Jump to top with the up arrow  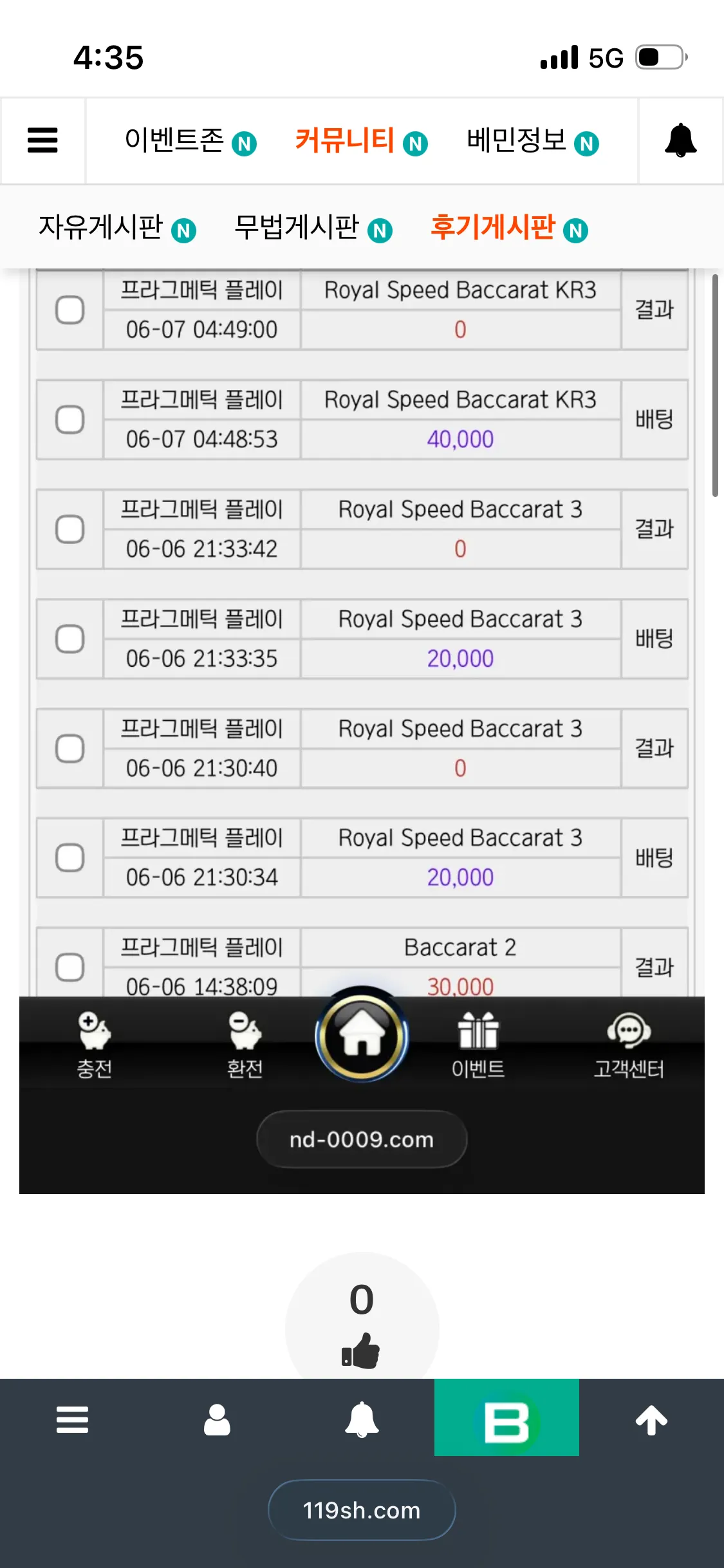pos(651,1419)
